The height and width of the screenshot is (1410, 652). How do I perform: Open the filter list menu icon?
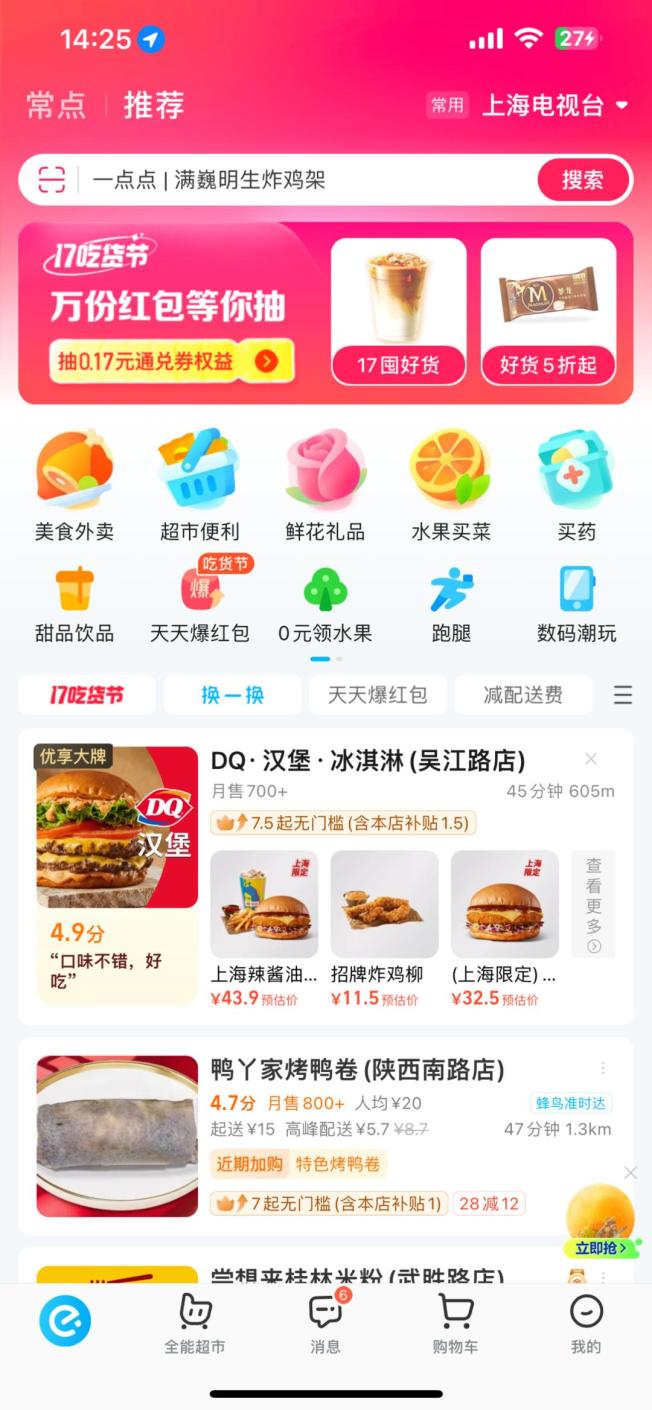(623, 695)
